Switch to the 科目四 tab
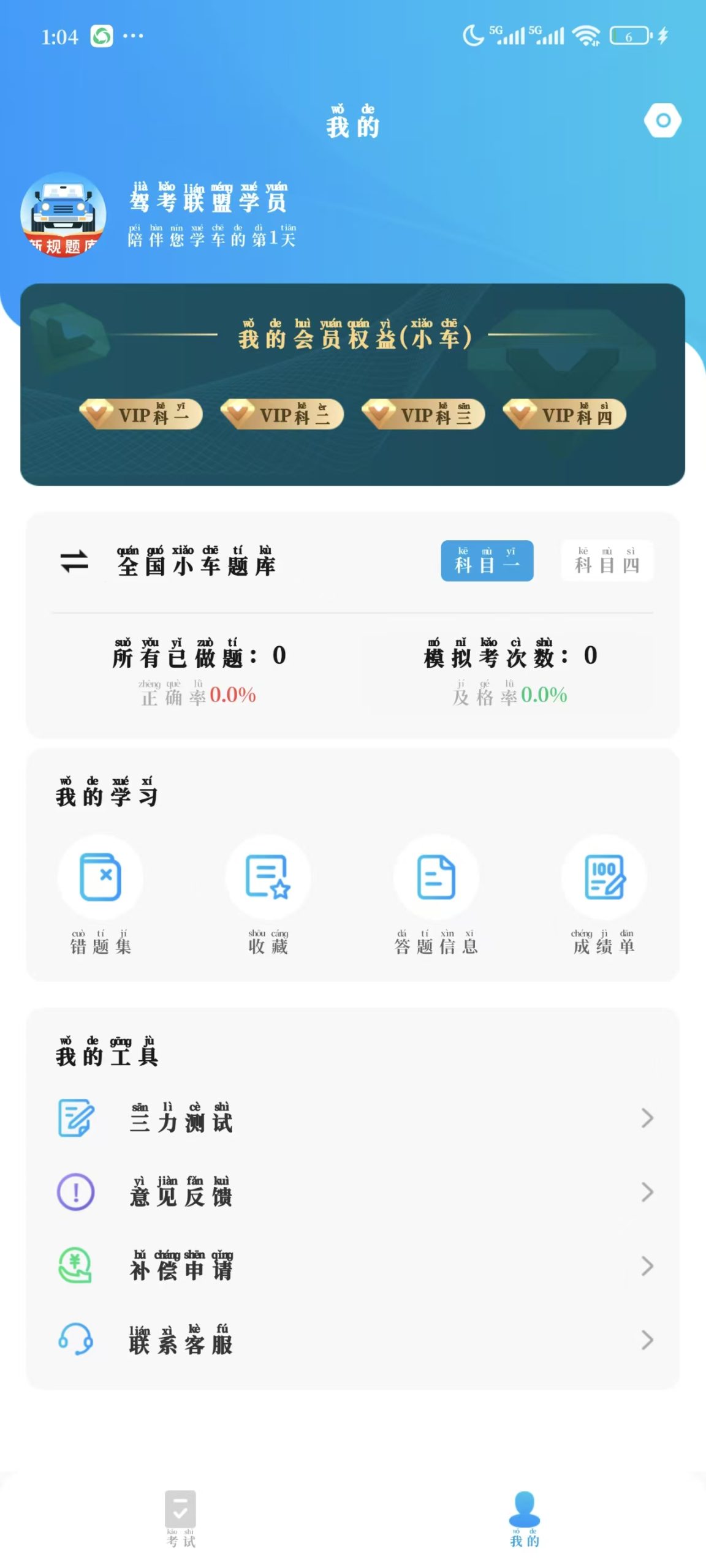The width and height of the screenshot is (706, 1568). pos(607,560)
